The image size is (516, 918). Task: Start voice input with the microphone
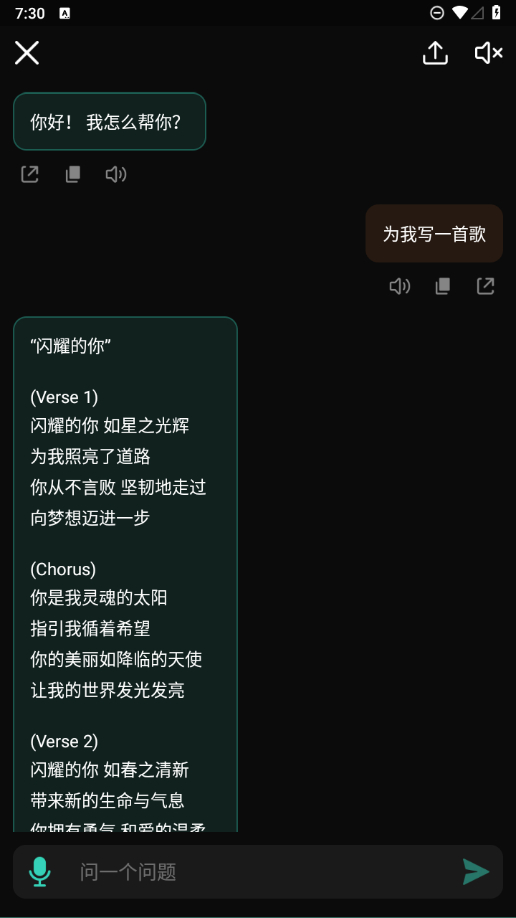[x=40, y=872]
